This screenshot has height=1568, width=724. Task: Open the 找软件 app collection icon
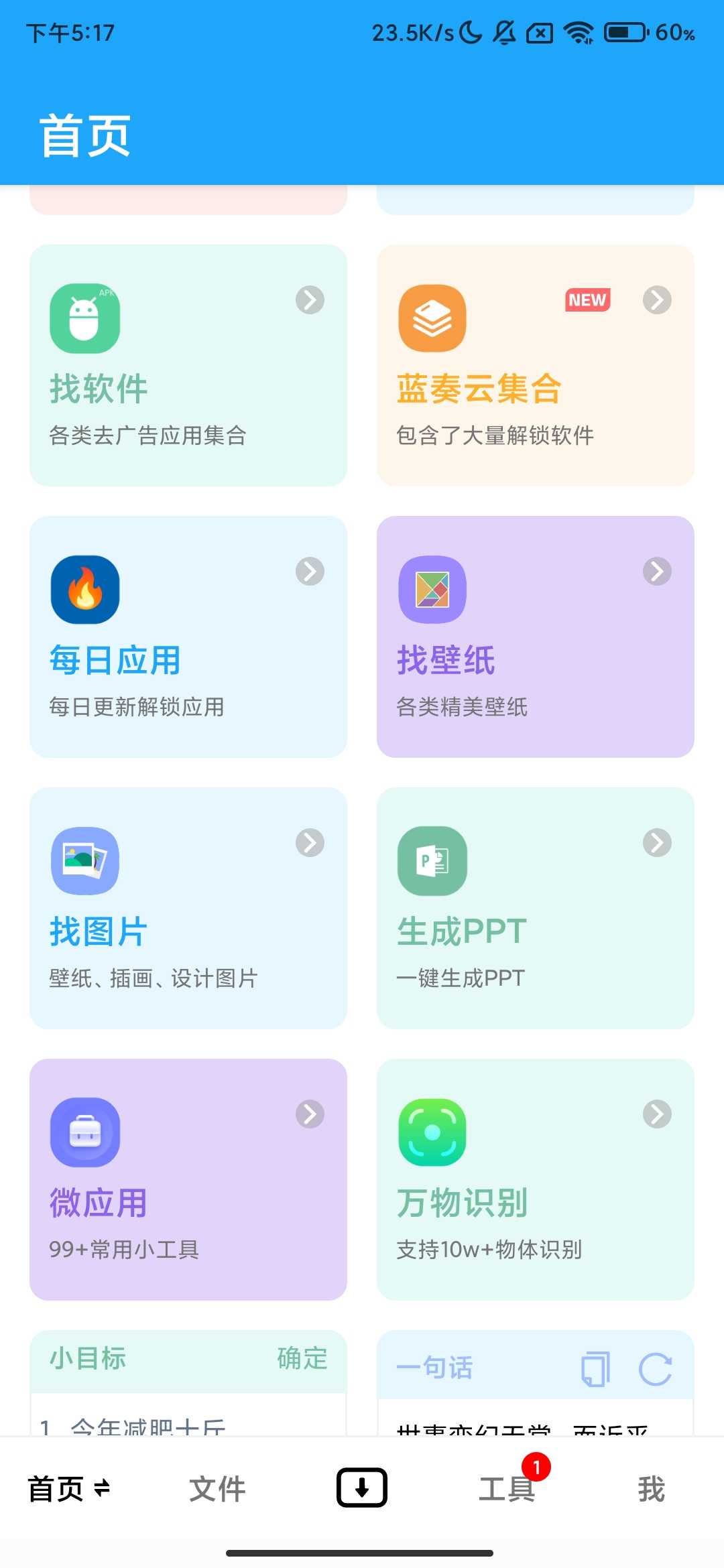tap(84, 318)
